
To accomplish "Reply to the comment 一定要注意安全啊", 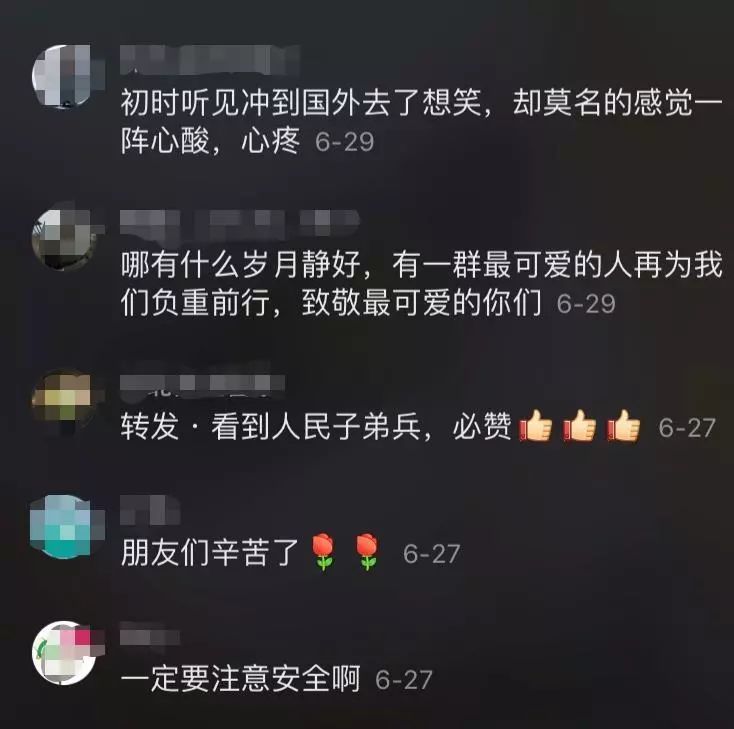I will (x=240, y=679).
